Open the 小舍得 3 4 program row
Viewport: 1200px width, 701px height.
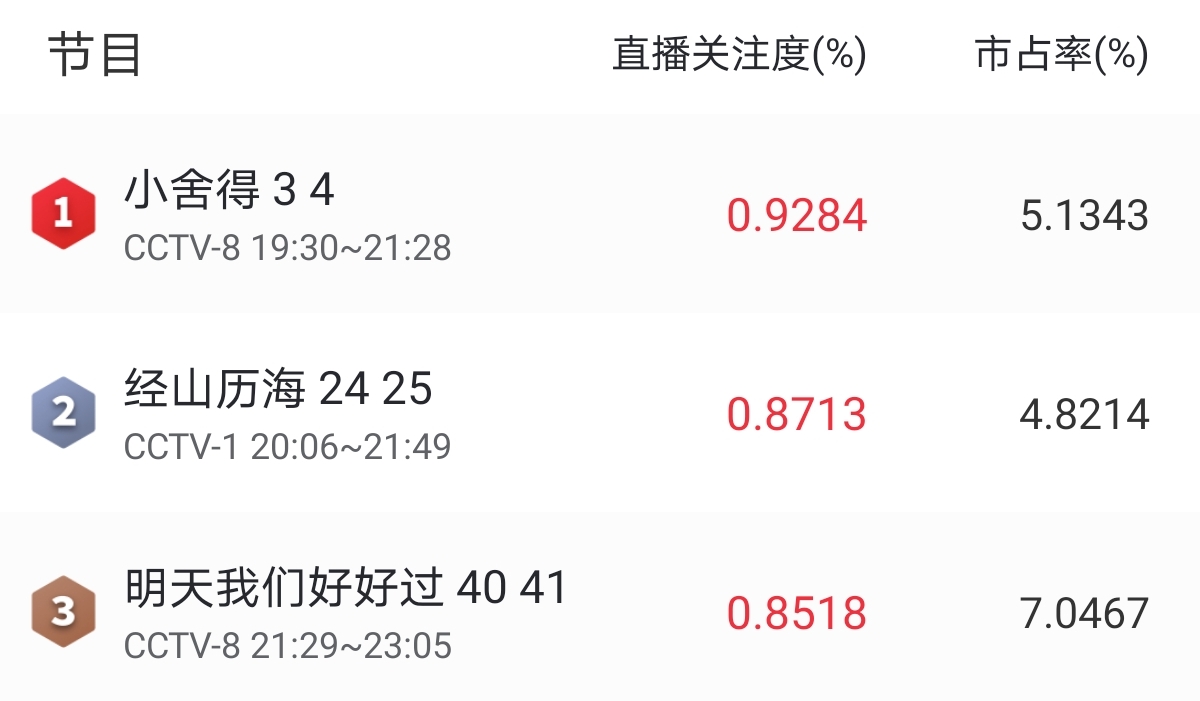pos(230,190)
